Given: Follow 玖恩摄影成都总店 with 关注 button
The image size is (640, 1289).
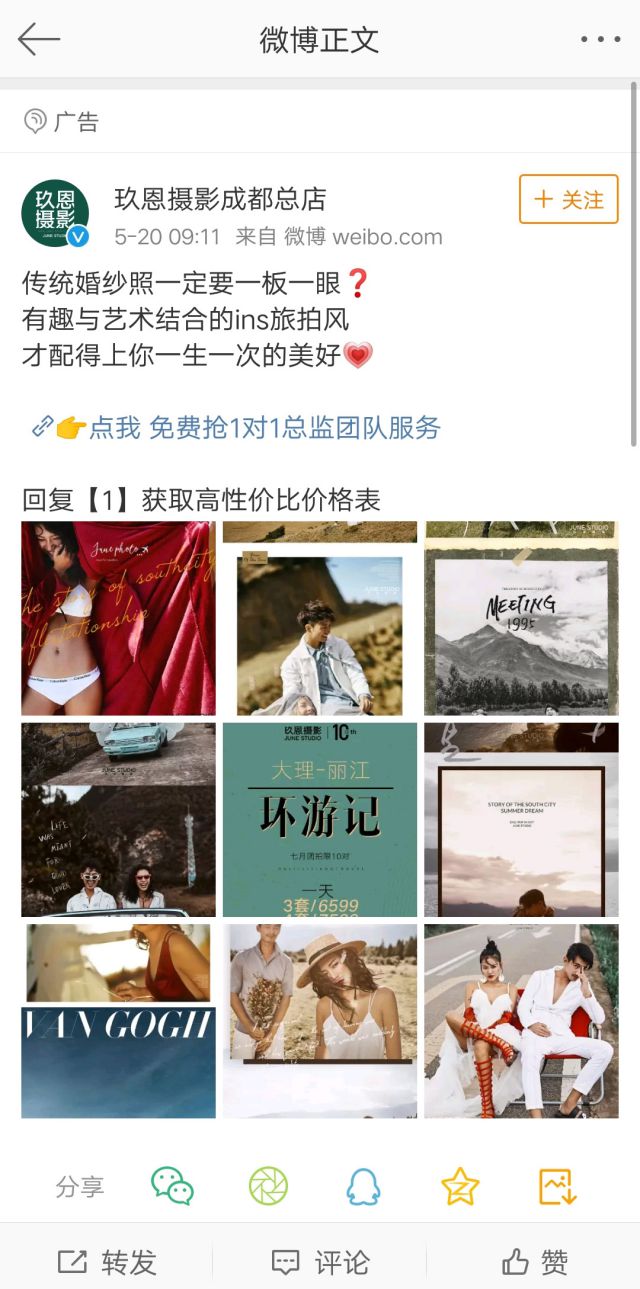Looking at the screenshot, I should (568, 199).
